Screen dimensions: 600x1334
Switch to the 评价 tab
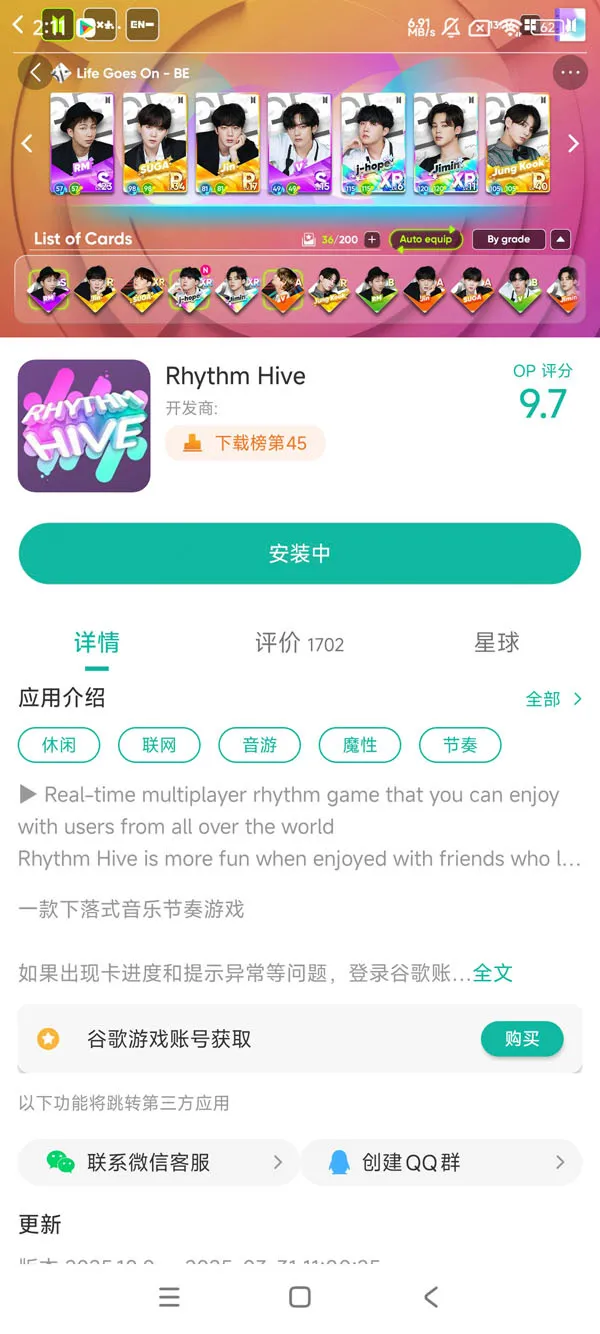pos(299,643)
